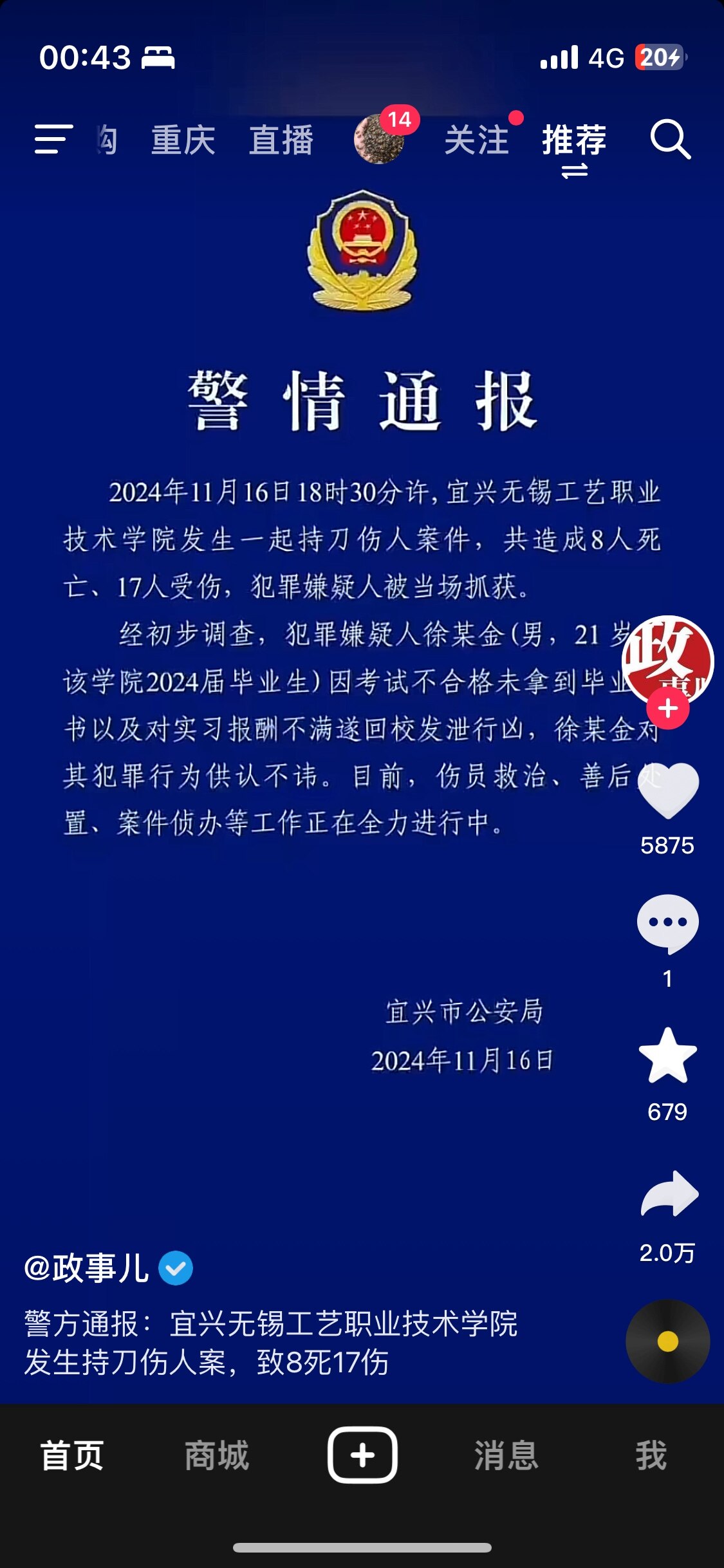Switch to the 直播 tab
The image size is (724, 1568).
coord(281,140)
